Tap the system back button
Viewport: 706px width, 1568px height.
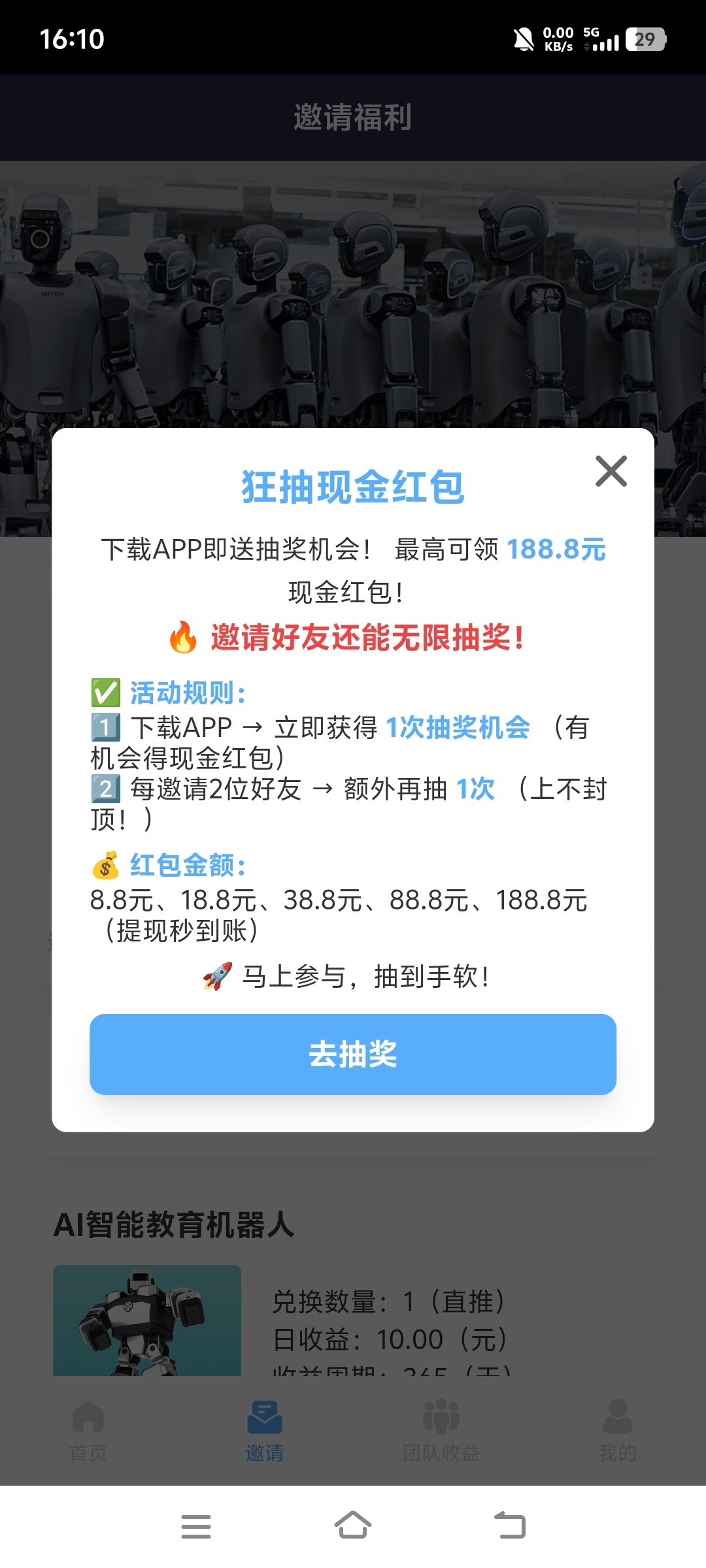point(510,1526)
